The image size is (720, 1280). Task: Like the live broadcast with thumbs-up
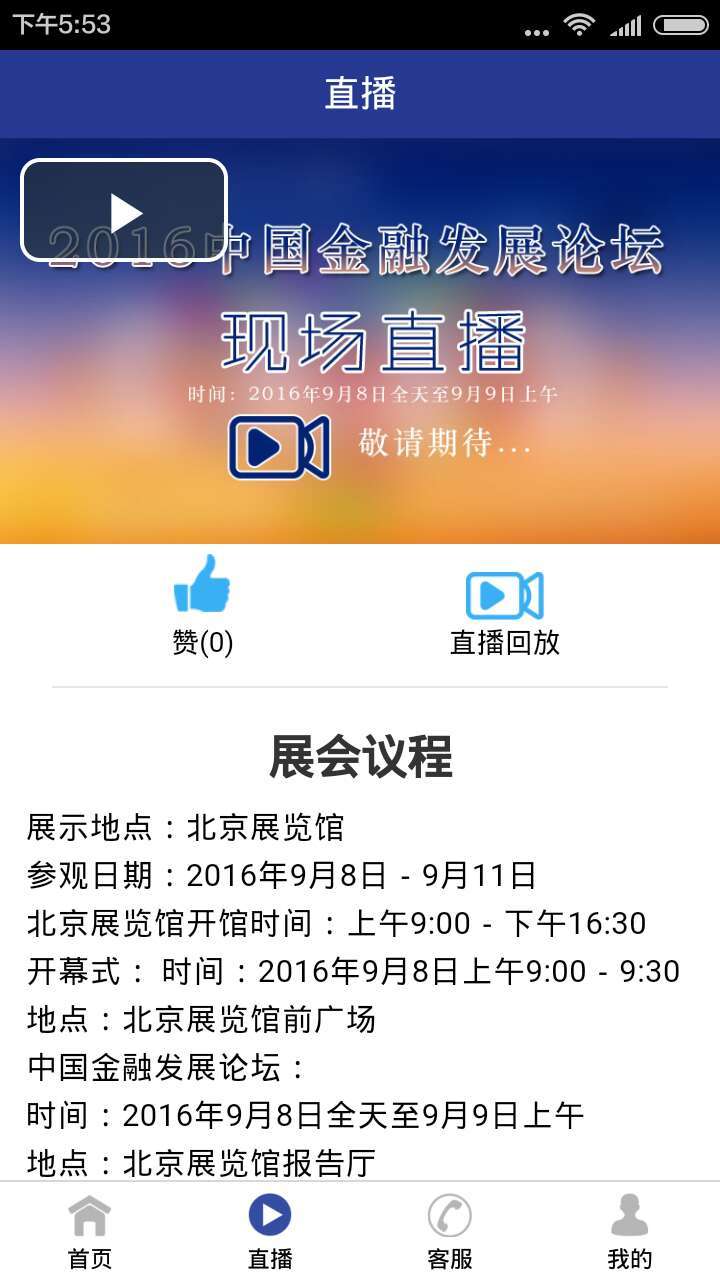click(x=202, y=603)
